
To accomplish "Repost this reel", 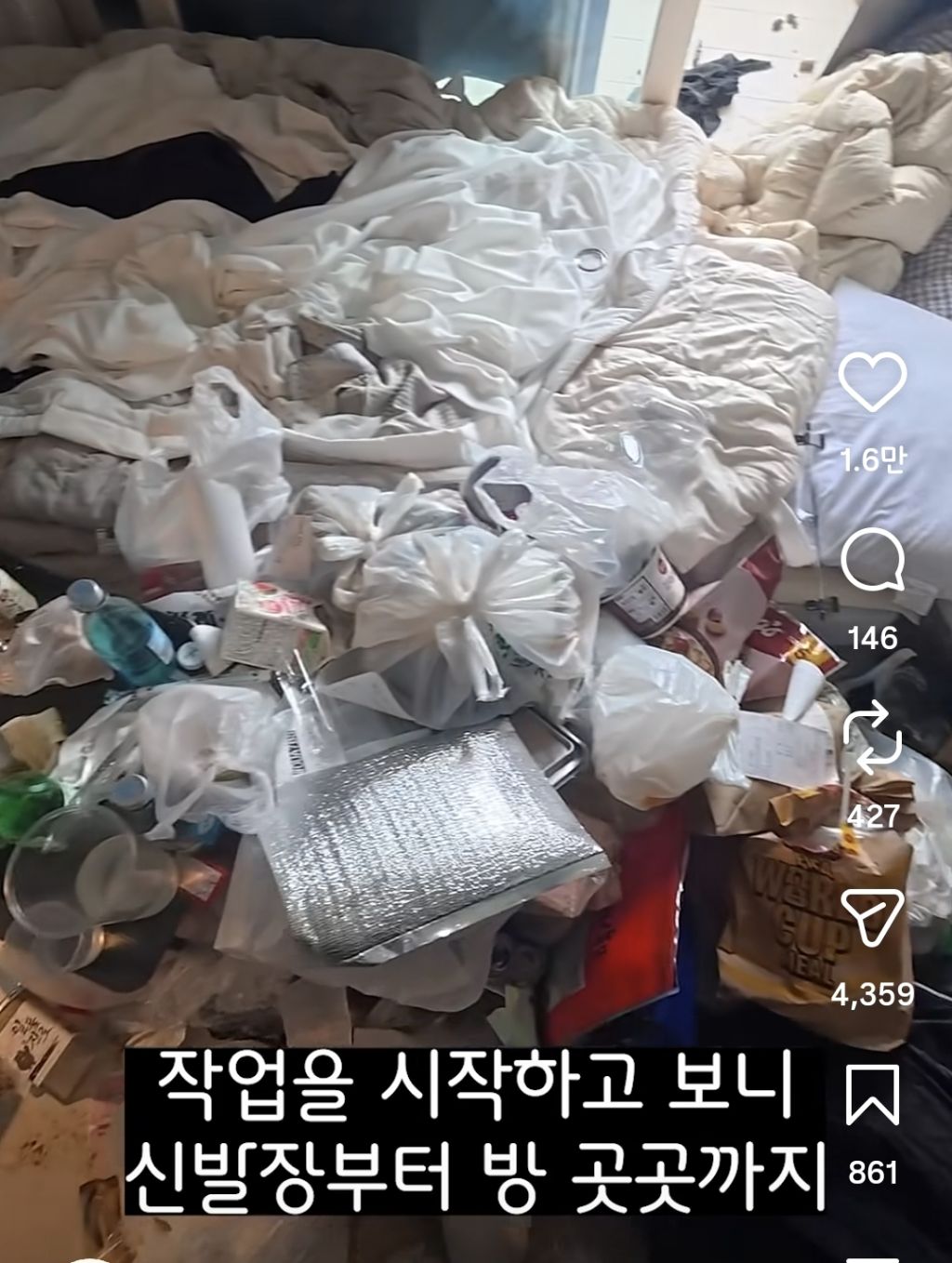I will [872, 739].
